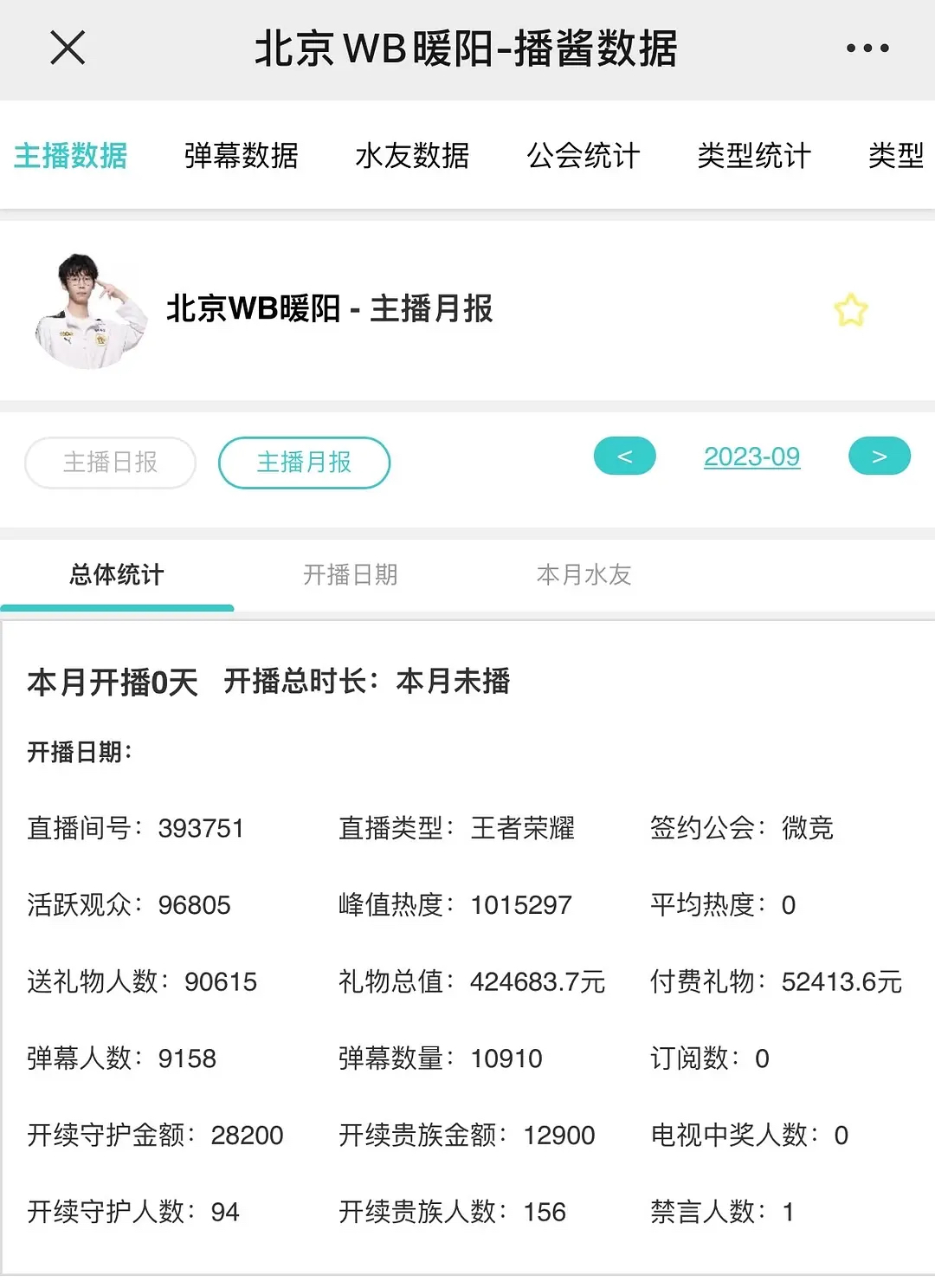This screenshot has height=1288, width=935.
Task: Open the 本月水友 sub-tab
Action: [x=584, y=574]
